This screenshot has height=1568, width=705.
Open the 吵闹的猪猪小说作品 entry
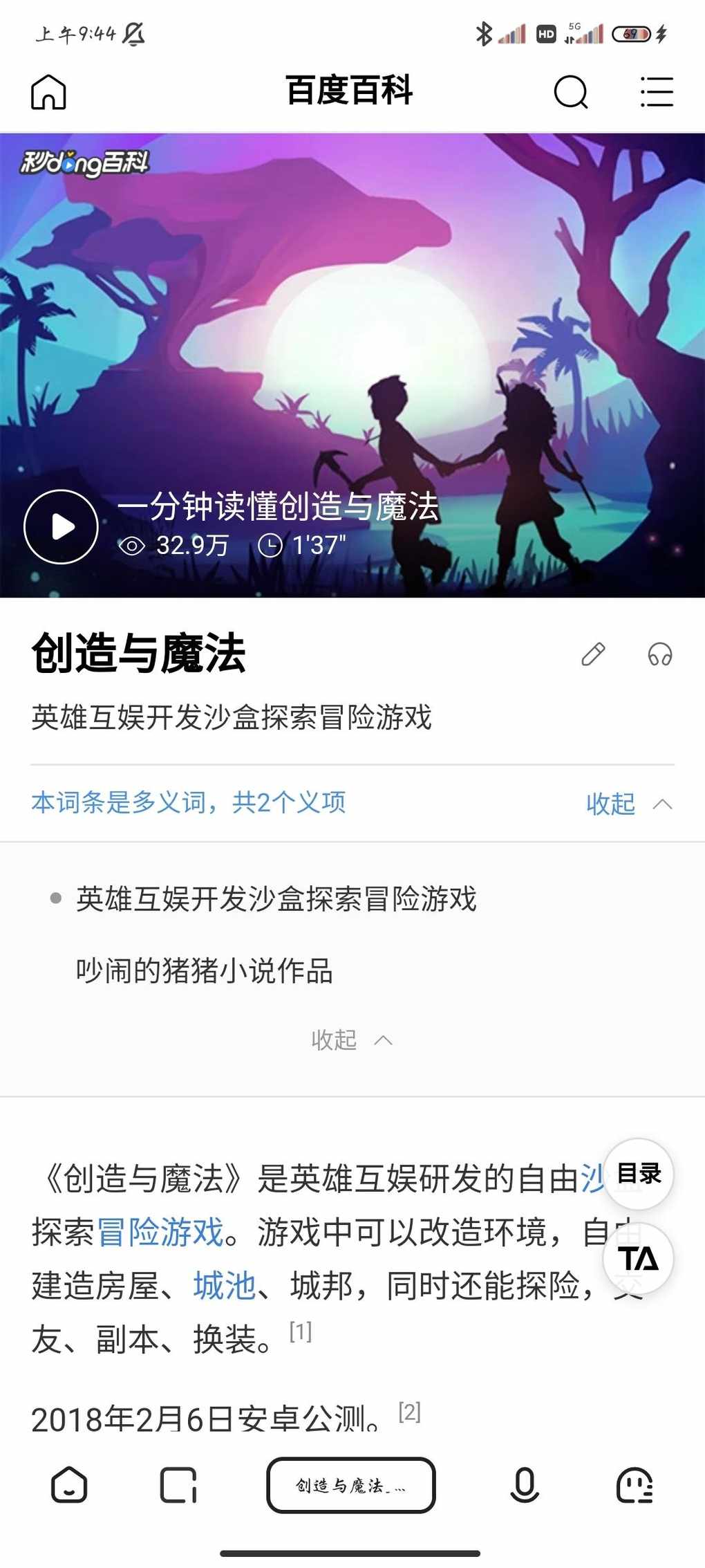(205, 970)
